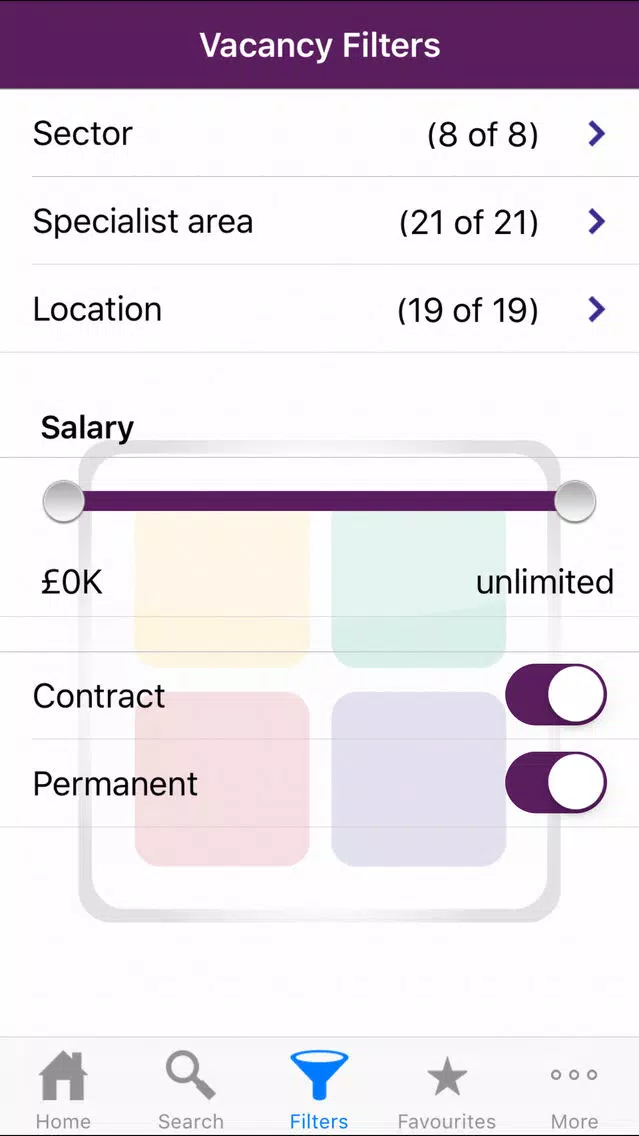Turn off the Permanent switch
The width and height of the screenshot is (639, 1136).
pos(556,782)
